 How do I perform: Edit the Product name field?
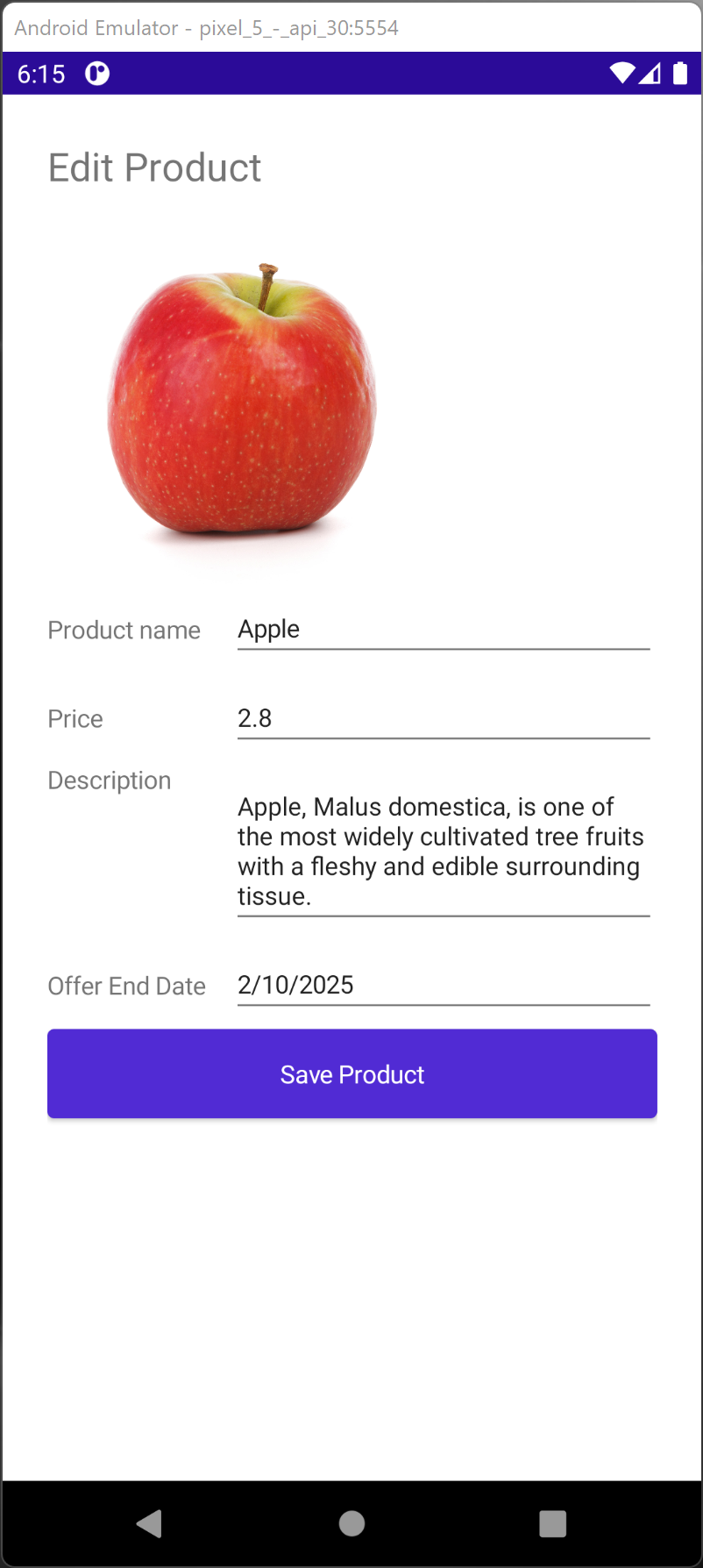[444, 630]
